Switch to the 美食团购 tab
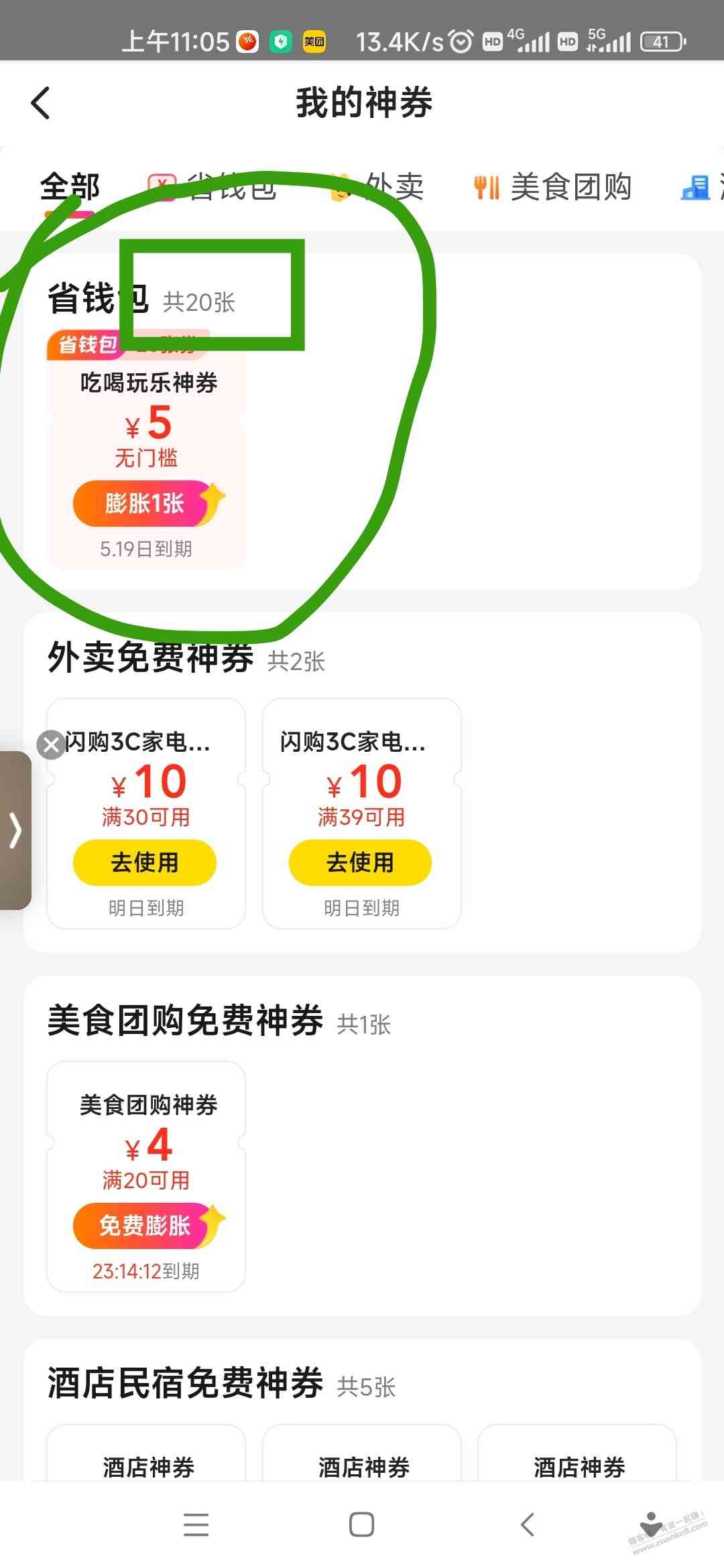This screenshot has width=724, height=1568. (552, 187)
